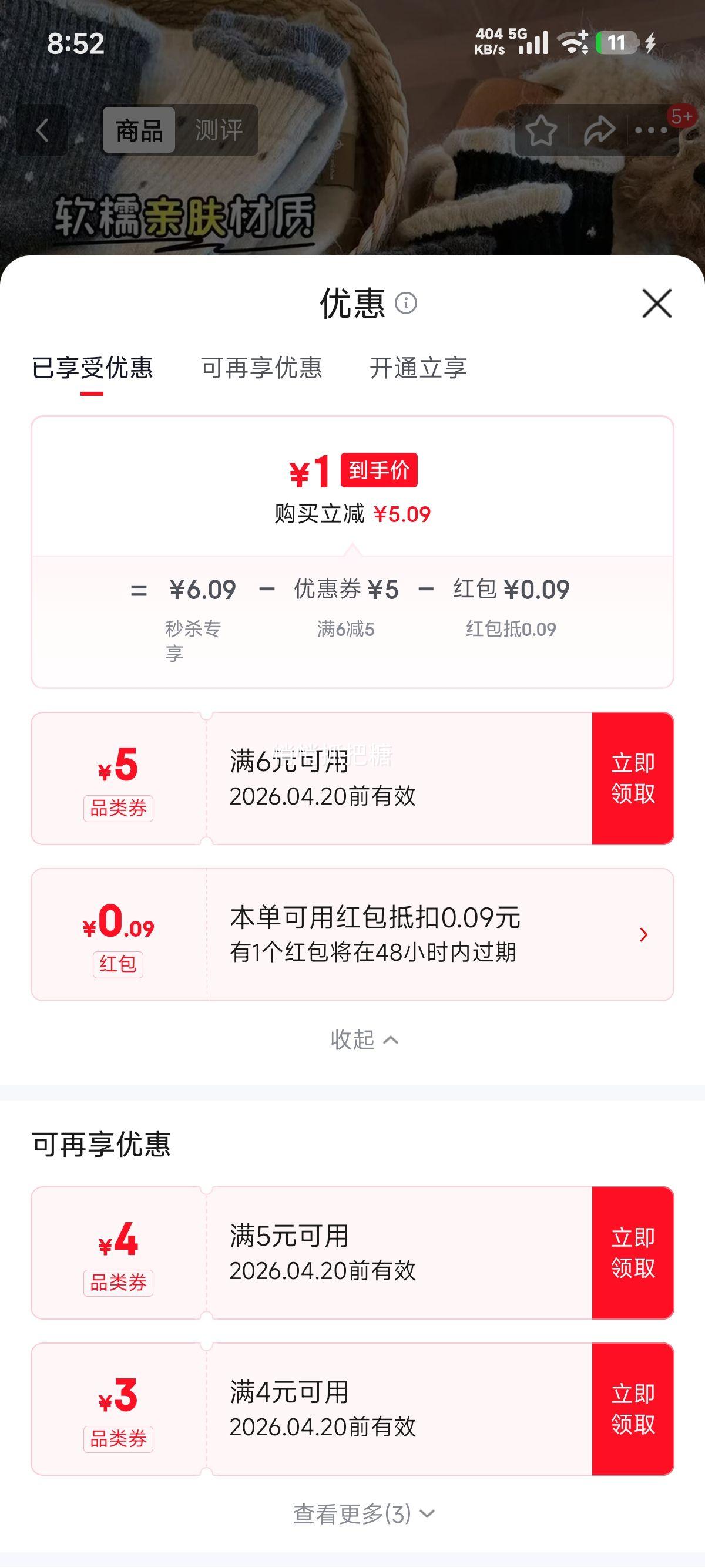Switch to the 可再享优惠 tab
This screenshot has width=705, height=1568.
pos(262,368)
